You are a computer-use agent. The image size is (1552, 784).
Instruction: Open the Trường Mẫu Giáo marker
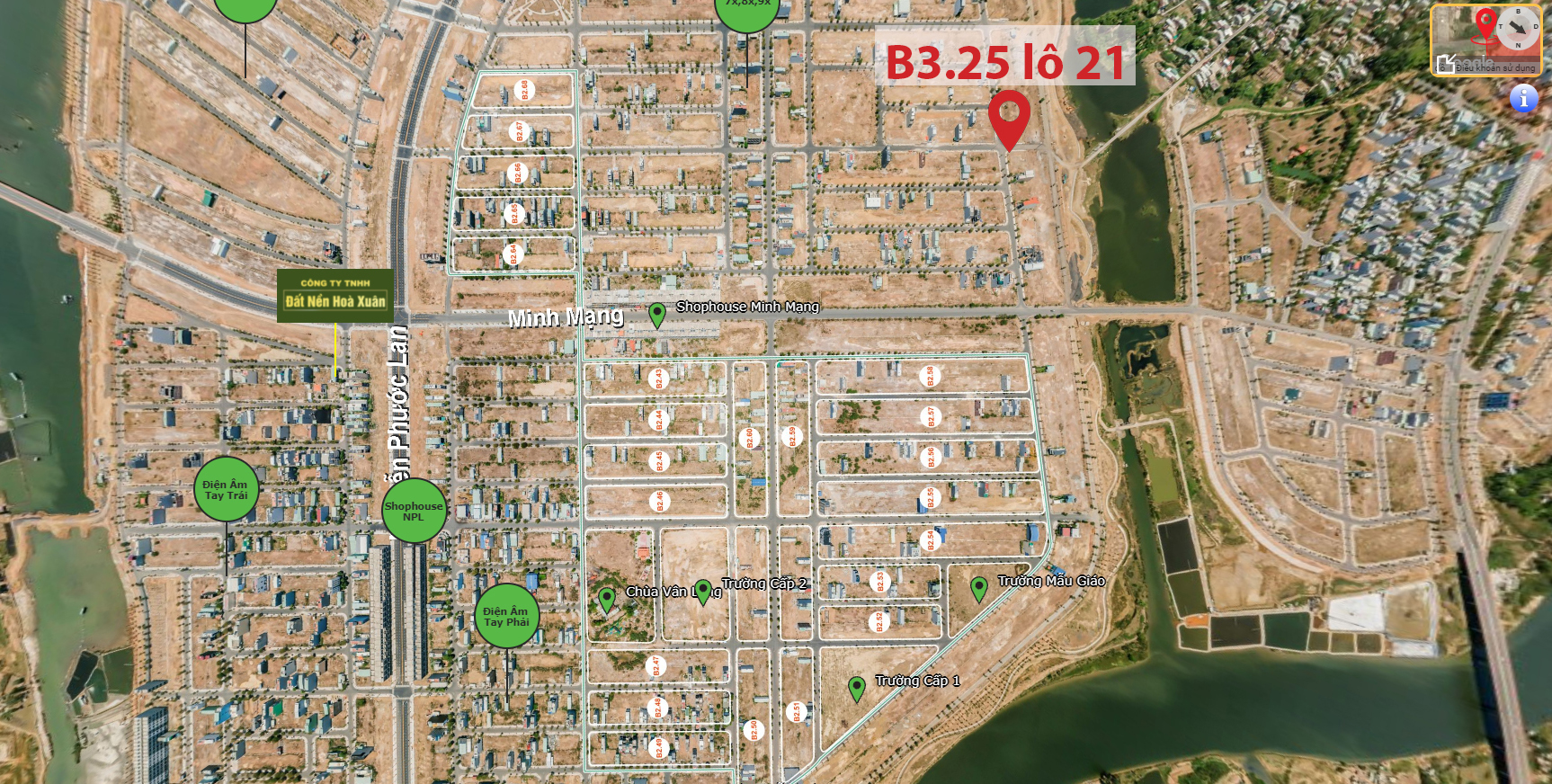[x=979, y=588]
